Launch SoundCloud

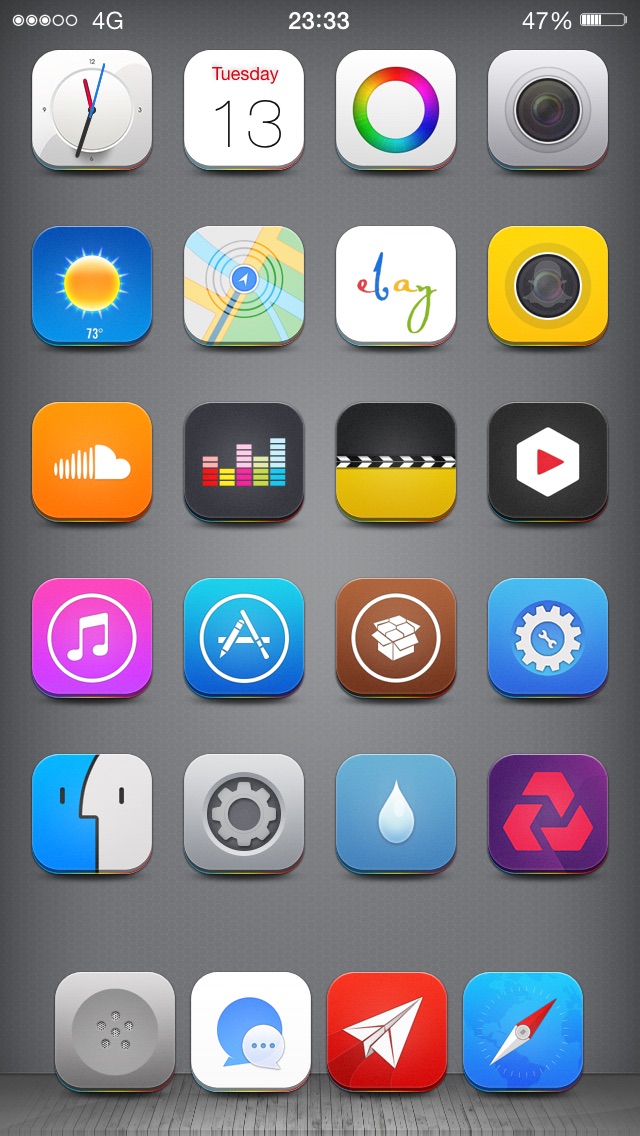pos(92,462)
